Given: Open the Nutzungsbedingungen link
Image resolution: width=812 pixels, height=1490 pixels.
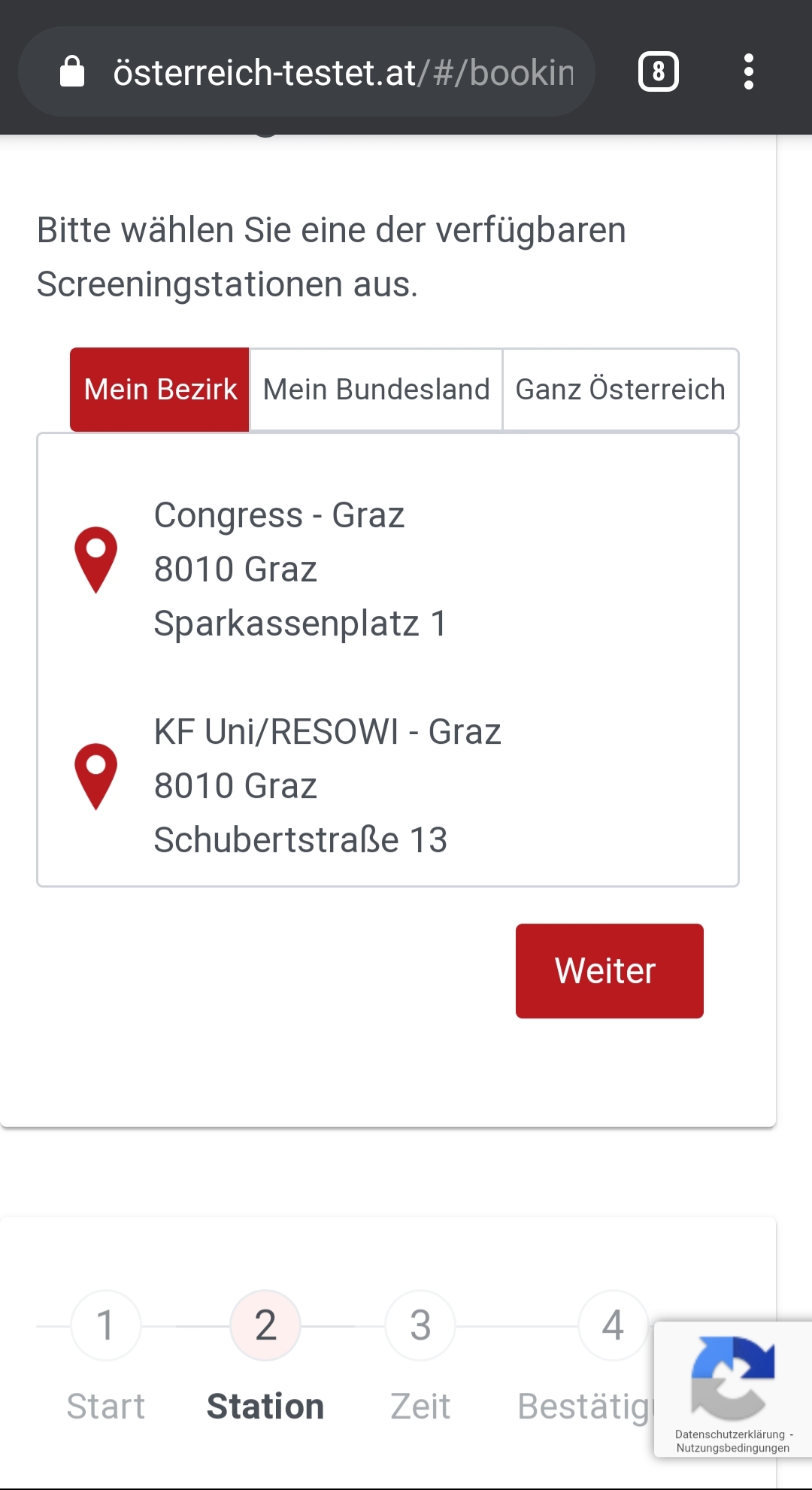Looking at the screenshot, I should click(732, 1448).
